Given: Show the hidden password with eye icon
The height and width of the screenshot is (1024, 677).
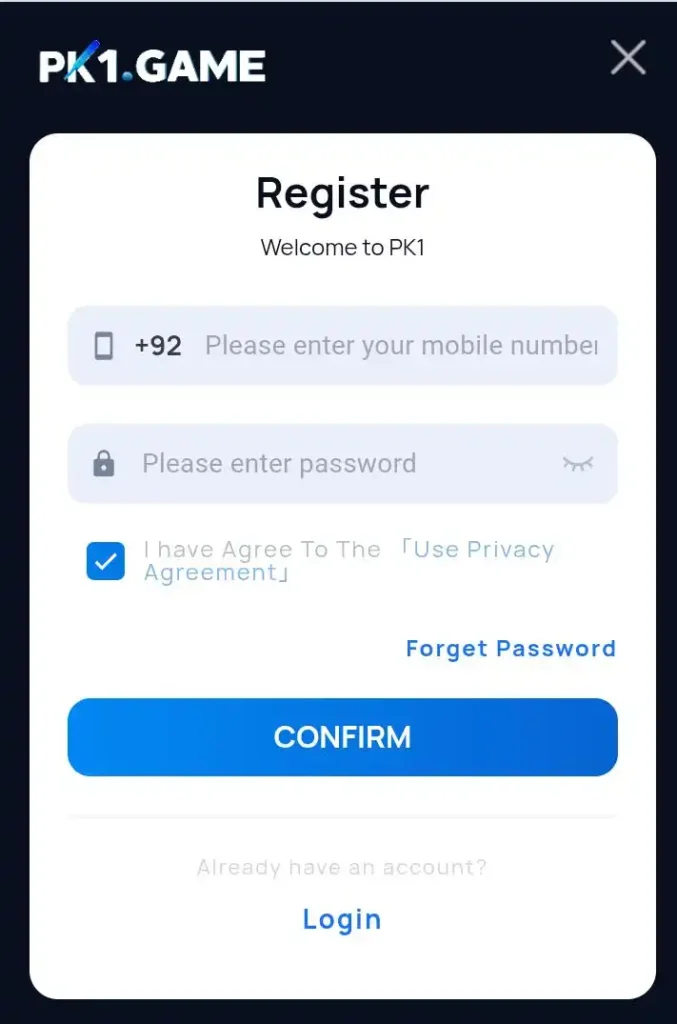Looking at the screenshot, I should click(577, 463).
